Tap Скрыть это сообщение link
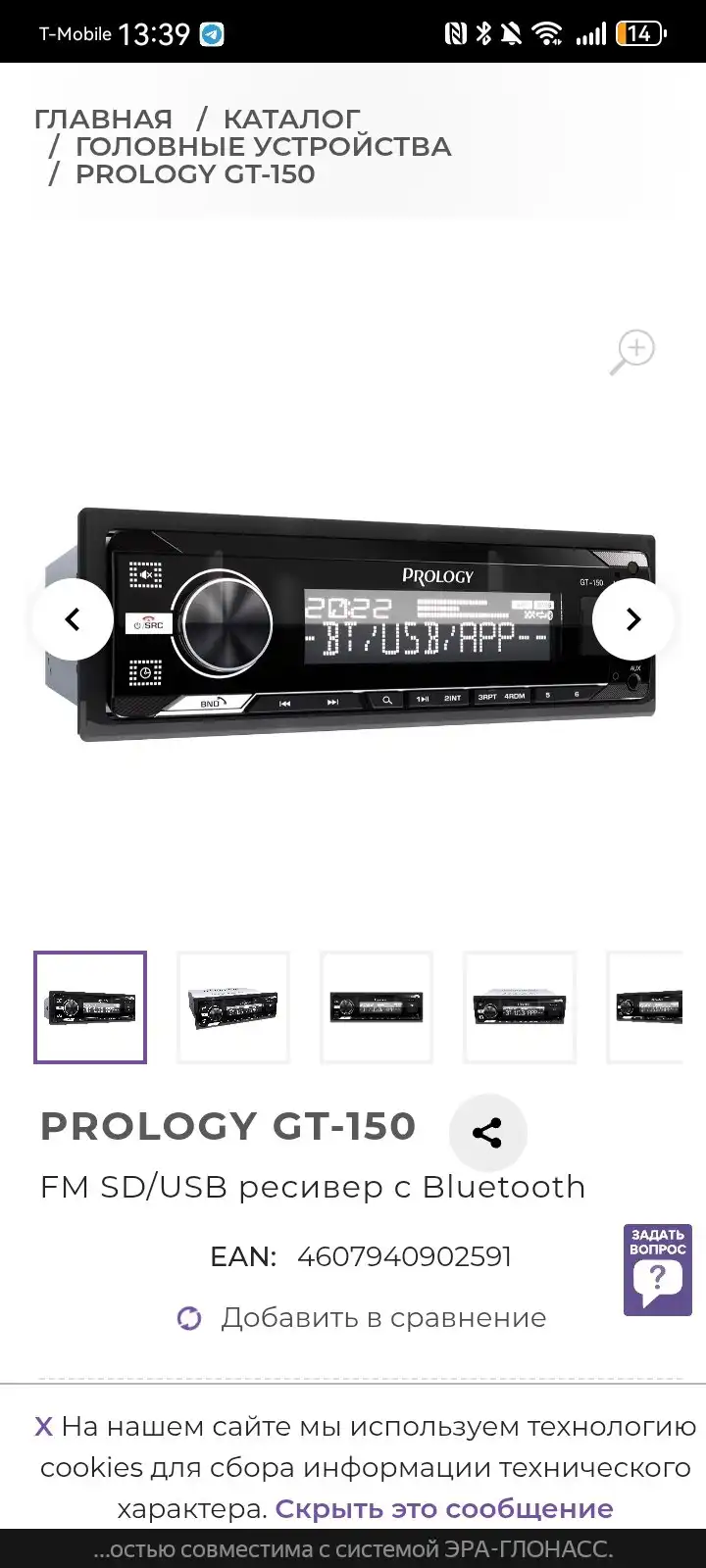The height and width of the screenshot is (1568, 706). click(x=444, y=1509)
